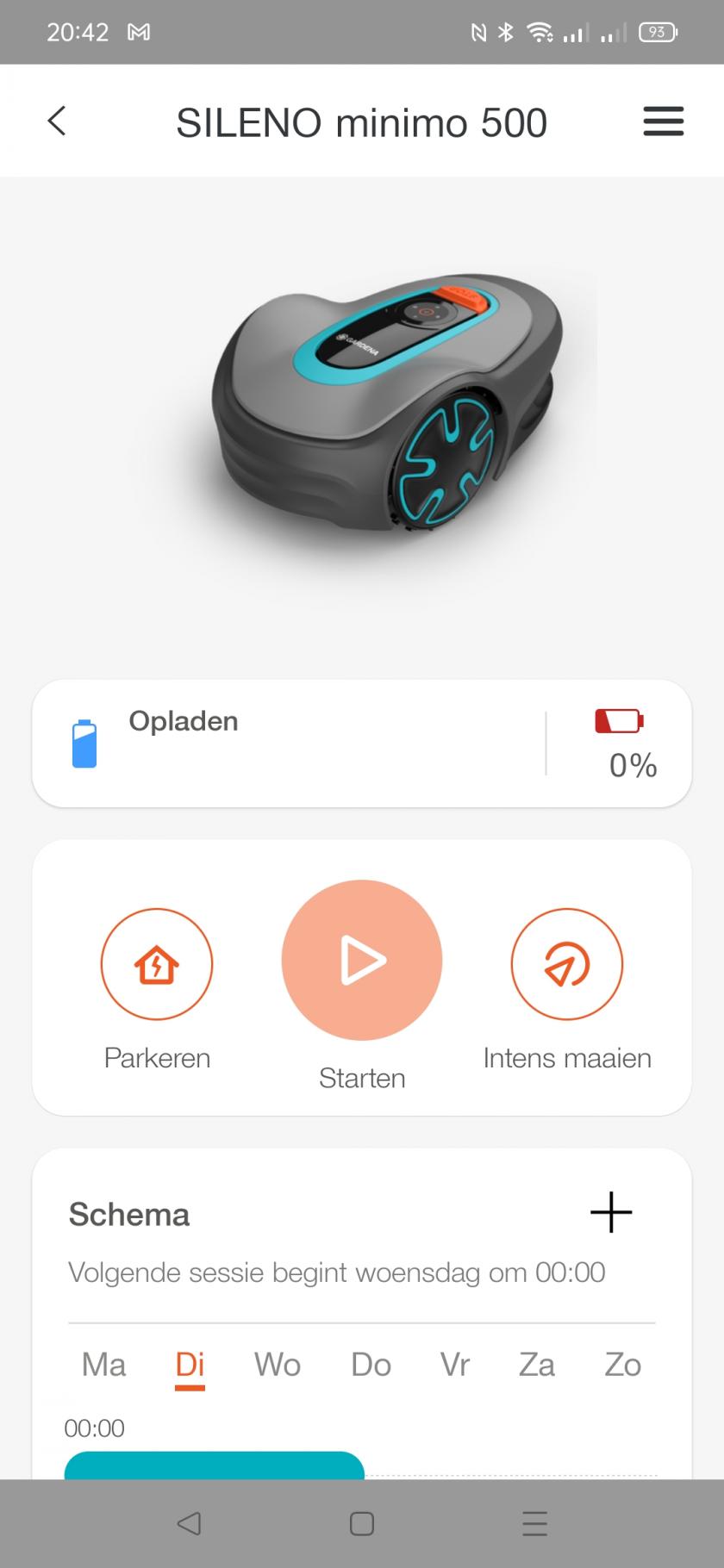Add a new schedule with plus icon
Image resolution: width=724 pixels, height=1568 pixels.
[611, 1212]
